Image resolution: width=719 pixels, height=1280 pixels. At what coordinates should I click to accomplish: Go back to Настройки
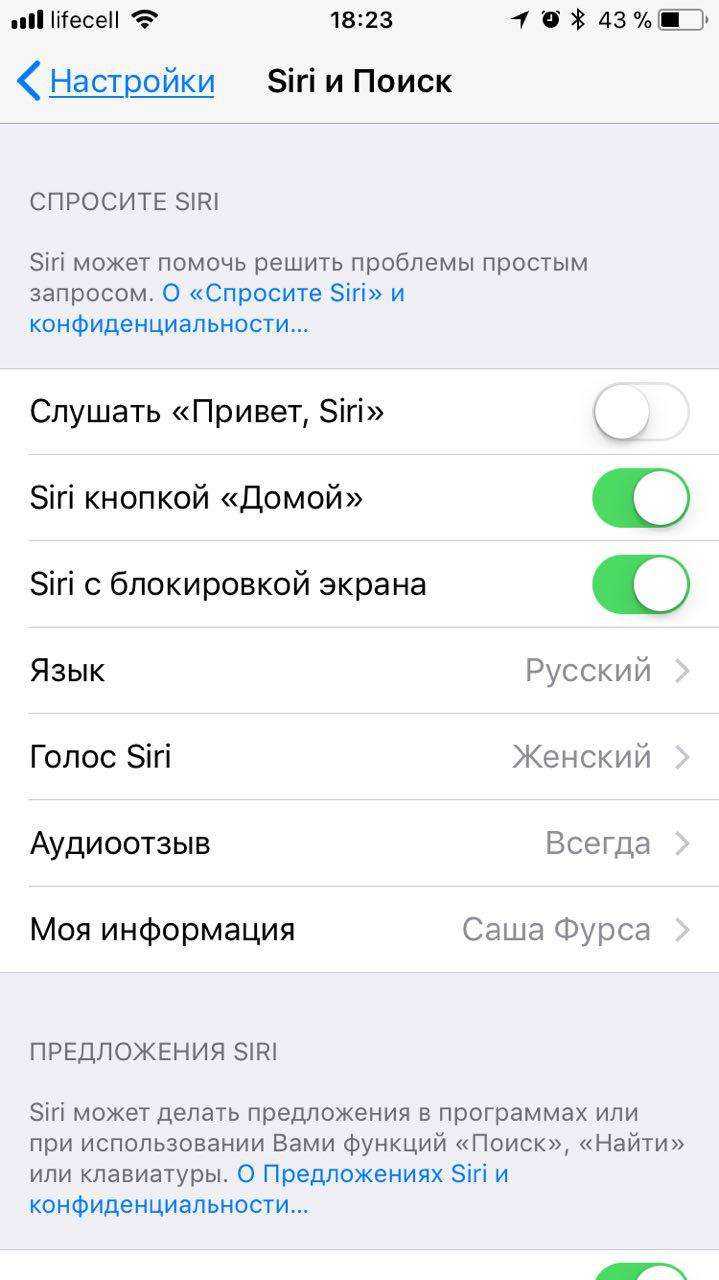(x=116, y=81)
